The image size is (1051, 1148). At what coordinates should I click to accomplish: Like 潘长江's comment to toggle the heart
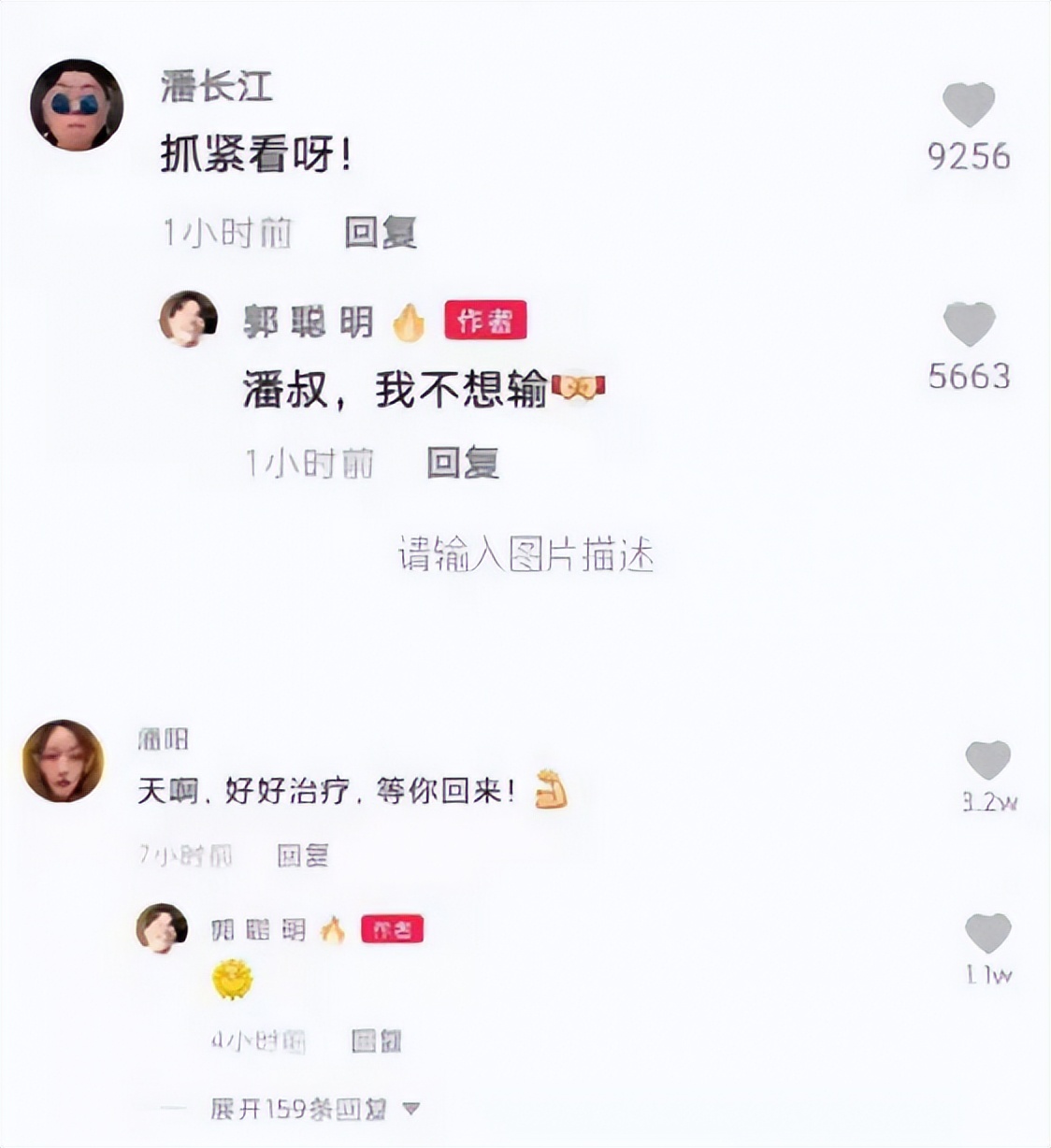click(971, 103)
